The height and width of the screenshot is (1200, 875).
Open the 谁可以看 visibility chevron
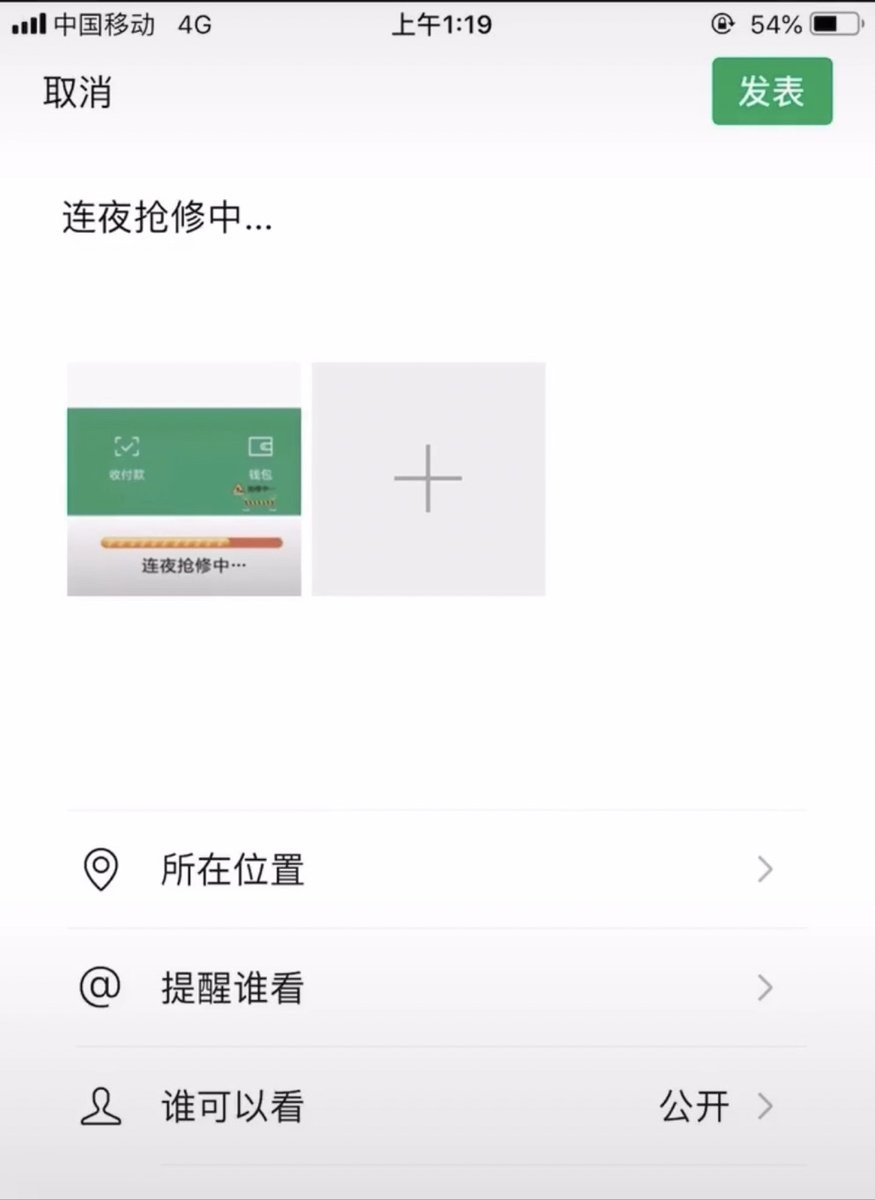click(763, 1106)
